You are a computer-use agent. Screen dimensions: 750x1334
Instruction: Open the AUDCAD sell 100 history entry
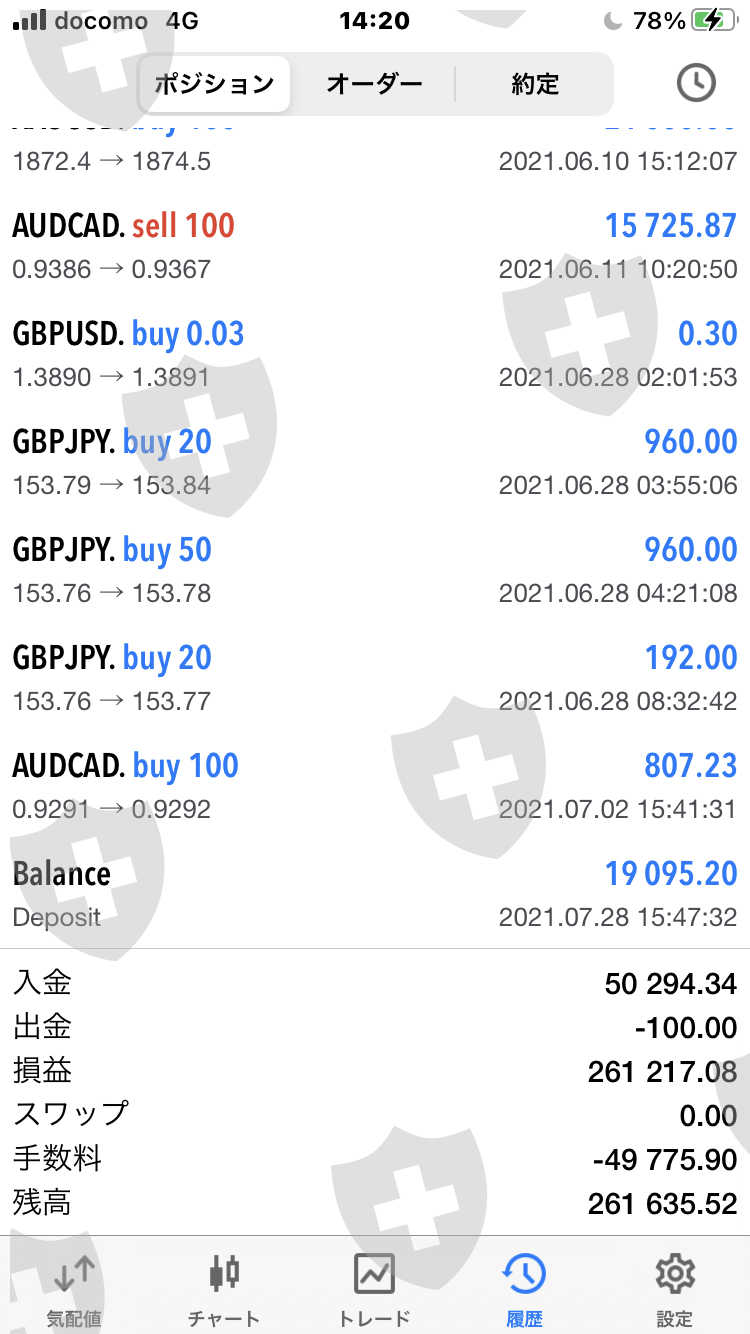click(x=375, y=246)
